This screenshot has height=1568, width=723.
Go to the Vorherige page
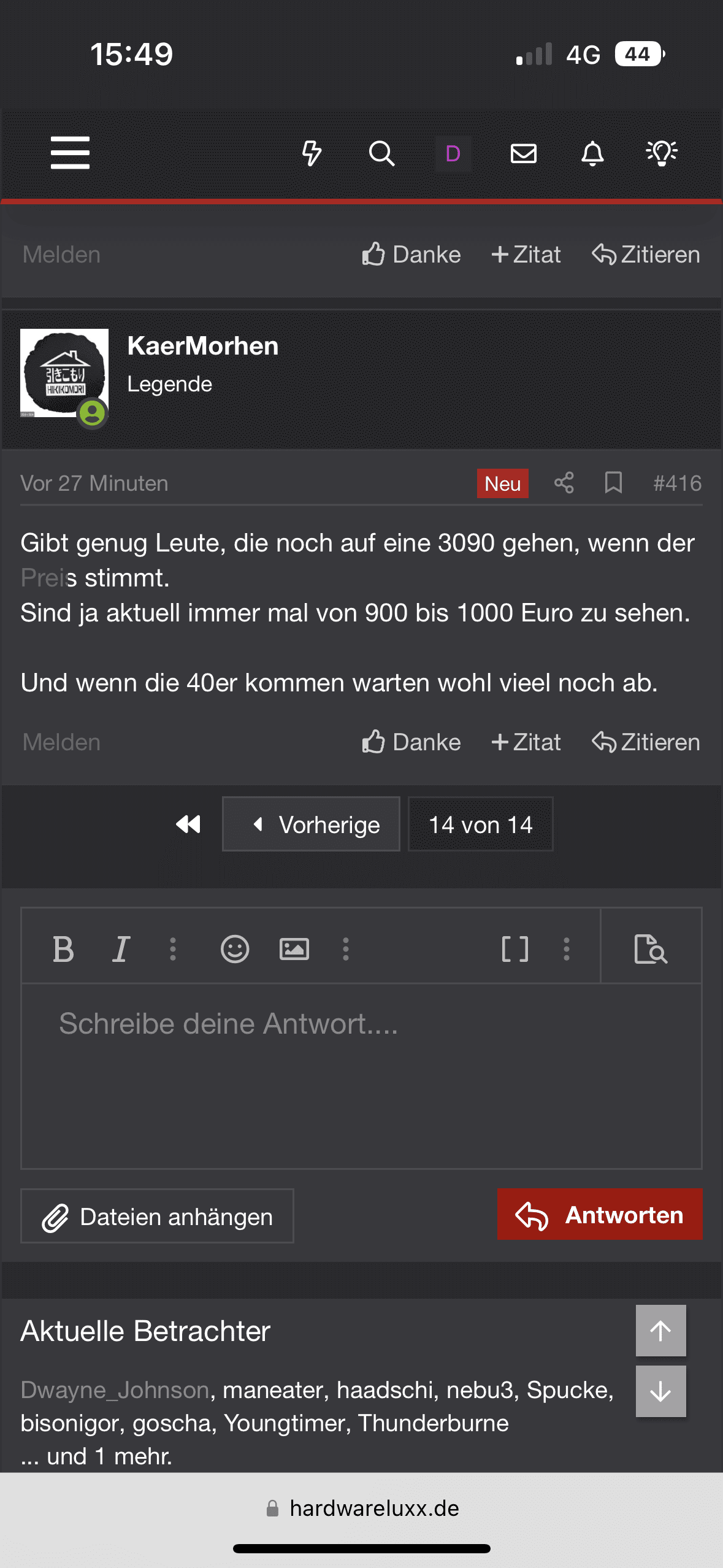(311, 824)
